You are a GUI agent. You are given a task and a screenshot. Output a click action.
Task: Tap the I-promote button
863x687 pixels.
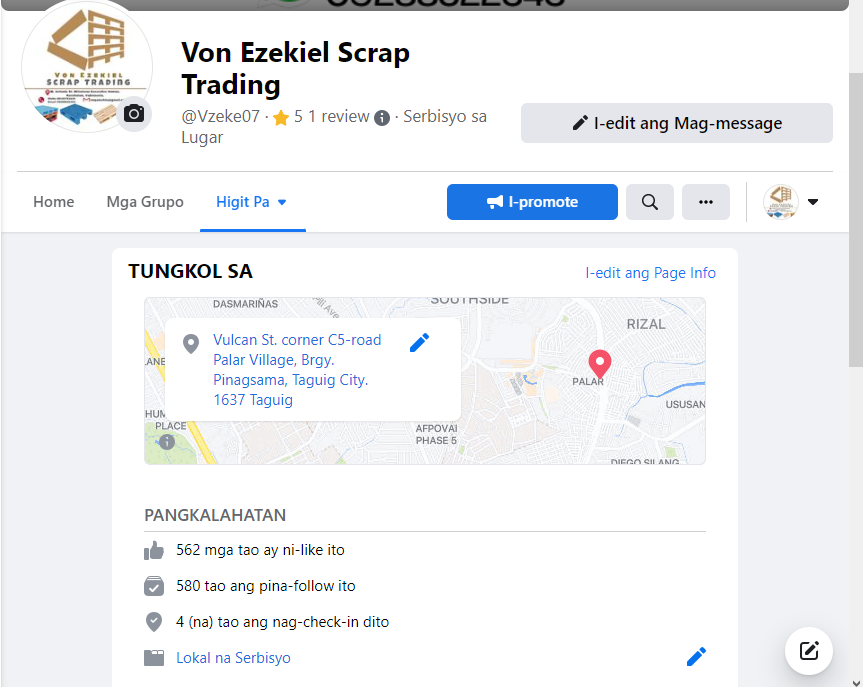click(x=532, y=202)
